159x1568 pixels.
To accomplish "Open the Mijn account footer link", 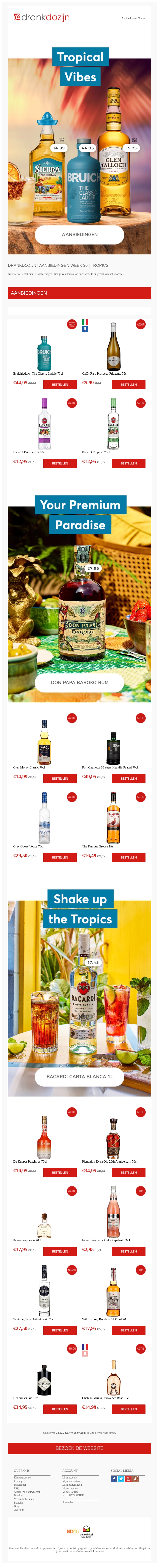I will point(69,1477).
